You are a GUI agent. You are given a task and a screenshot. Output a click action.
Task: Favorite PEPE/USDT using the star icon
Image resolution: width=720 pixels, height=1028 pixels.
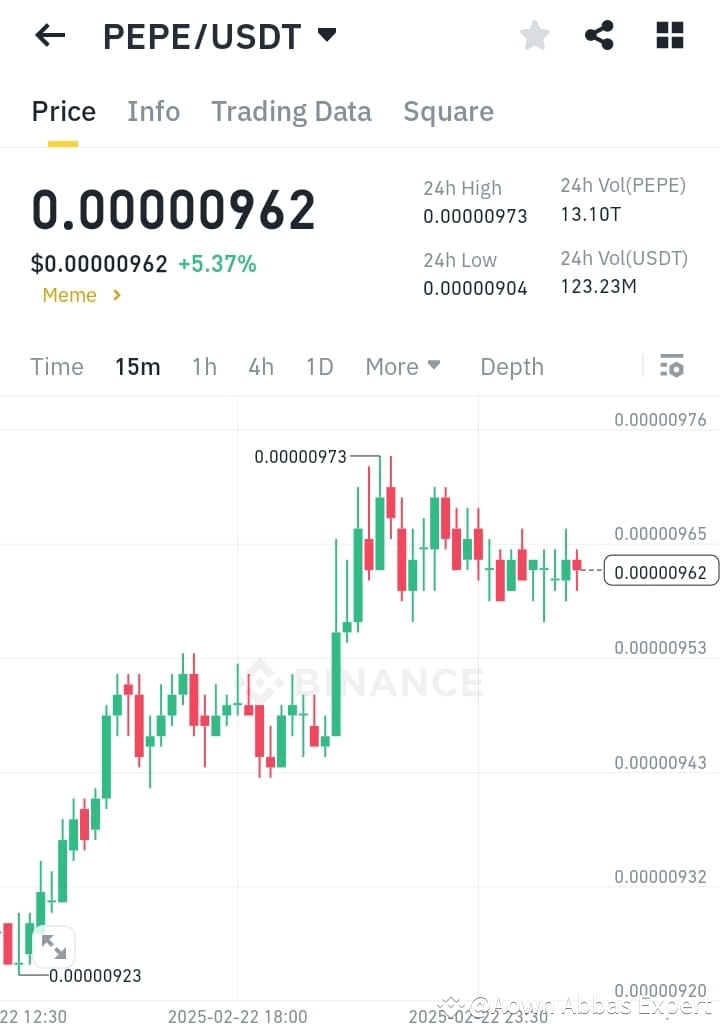tap(534, 34)
